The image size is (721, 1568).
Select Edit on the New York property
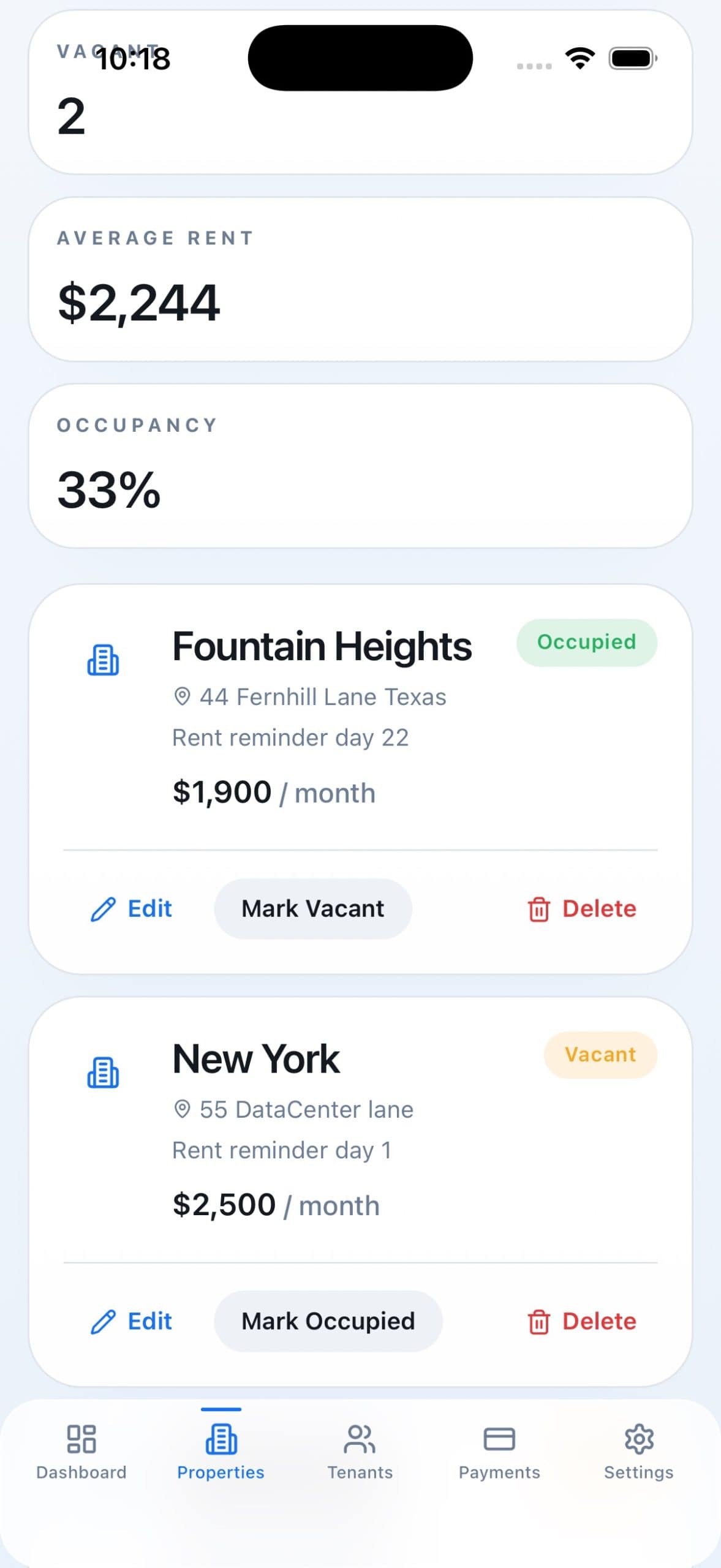[130, 1321]
